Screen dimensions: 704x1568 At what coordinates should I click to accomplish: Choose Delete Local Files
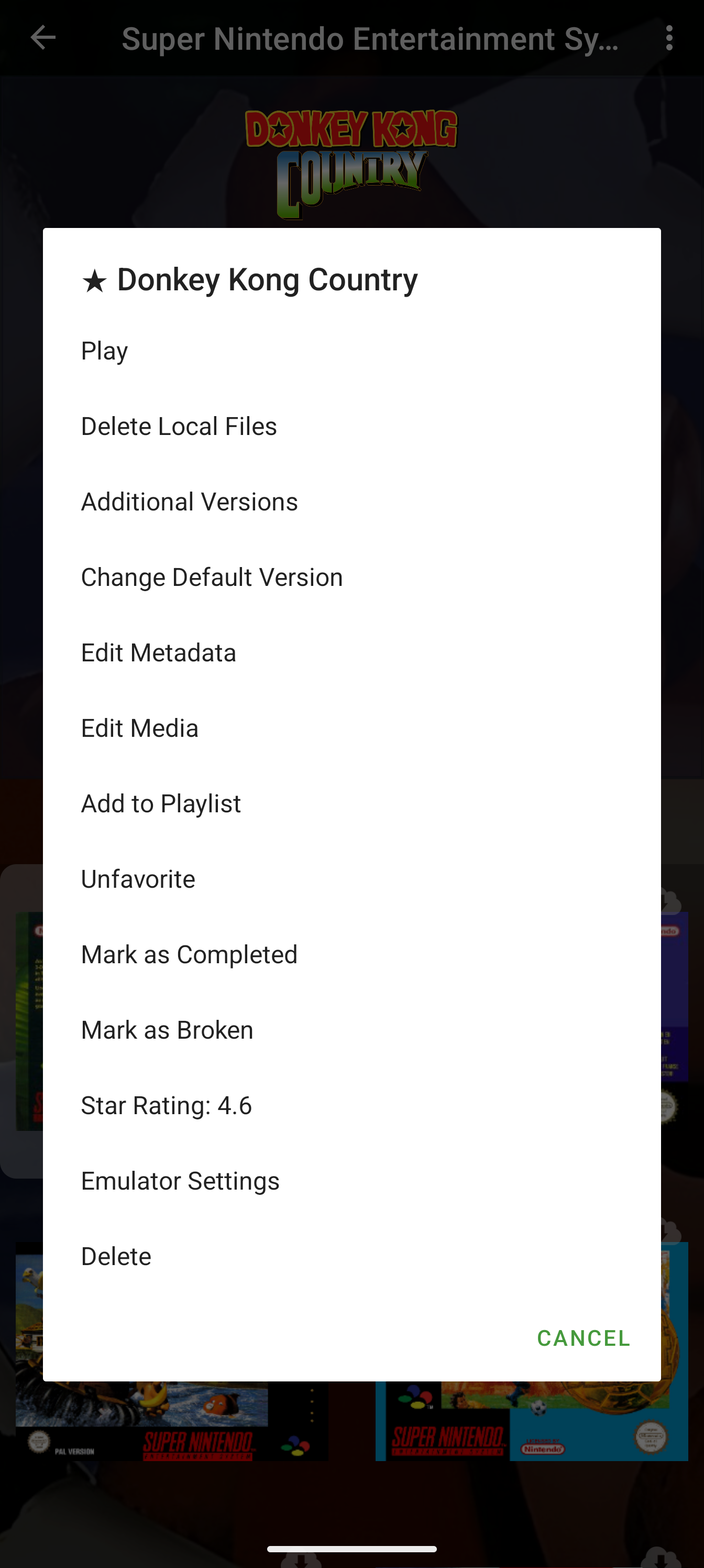tap(351, 427)
